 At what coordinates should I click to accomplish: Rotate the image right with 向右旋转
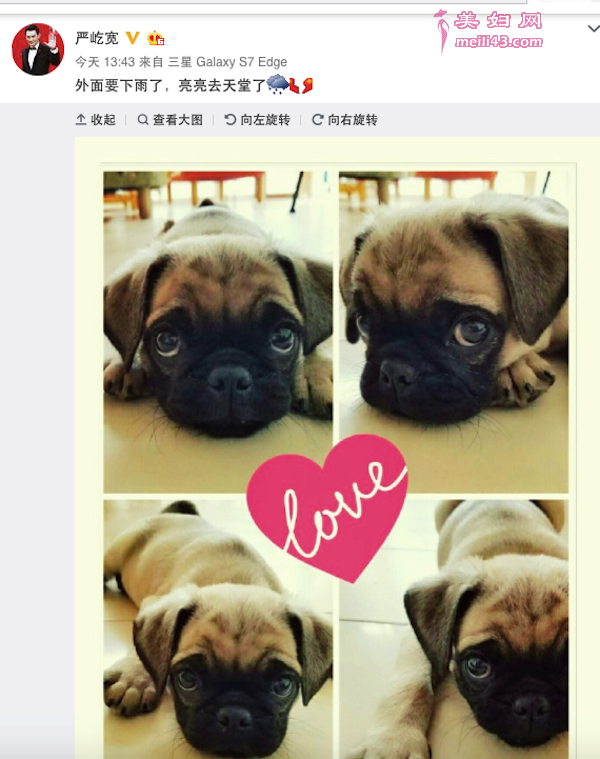pyautogui.click(x=345, y=120)
